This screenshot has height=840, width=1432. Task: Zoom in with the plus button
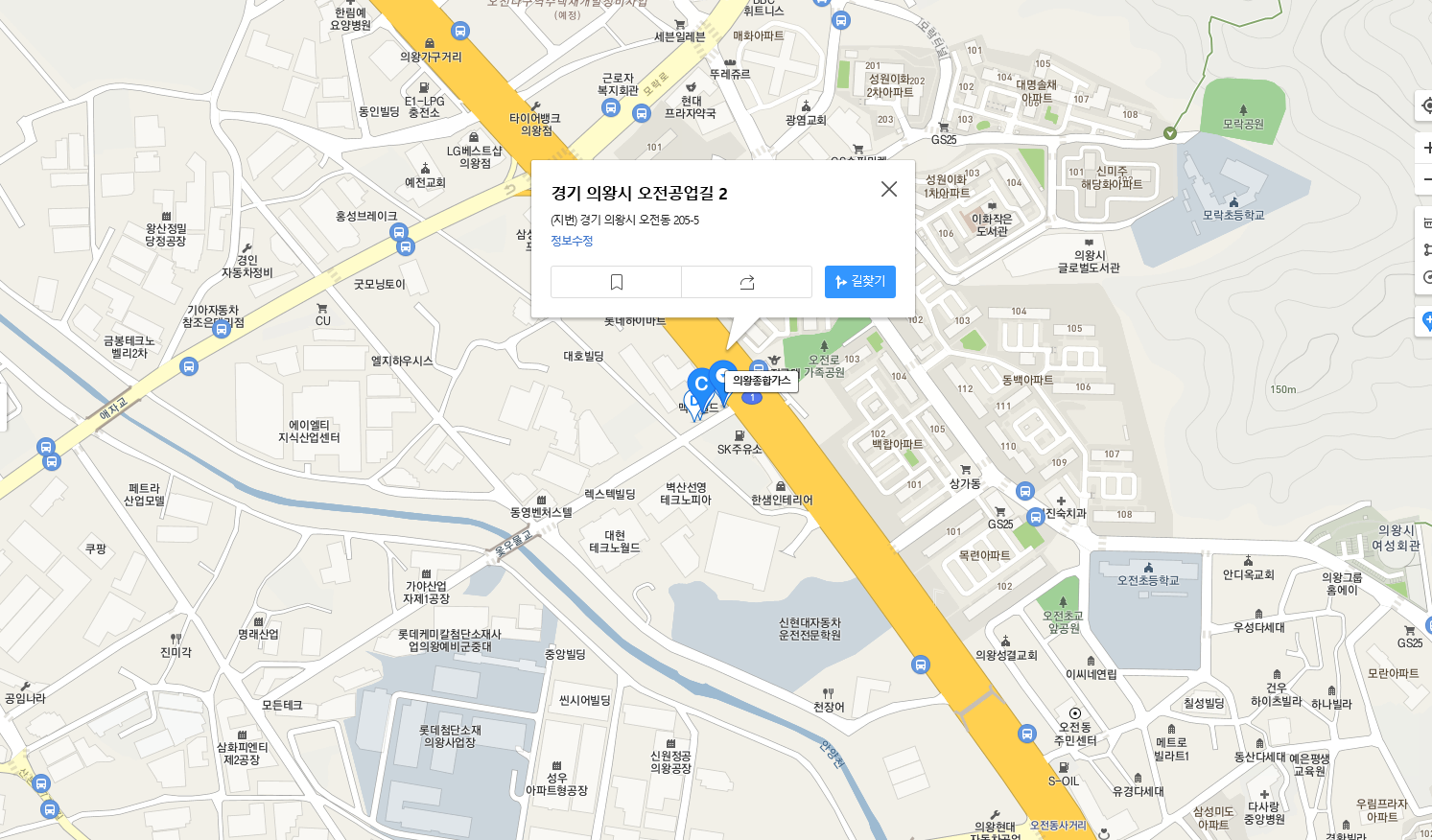pyautogui.click(x=1426, y=148)
